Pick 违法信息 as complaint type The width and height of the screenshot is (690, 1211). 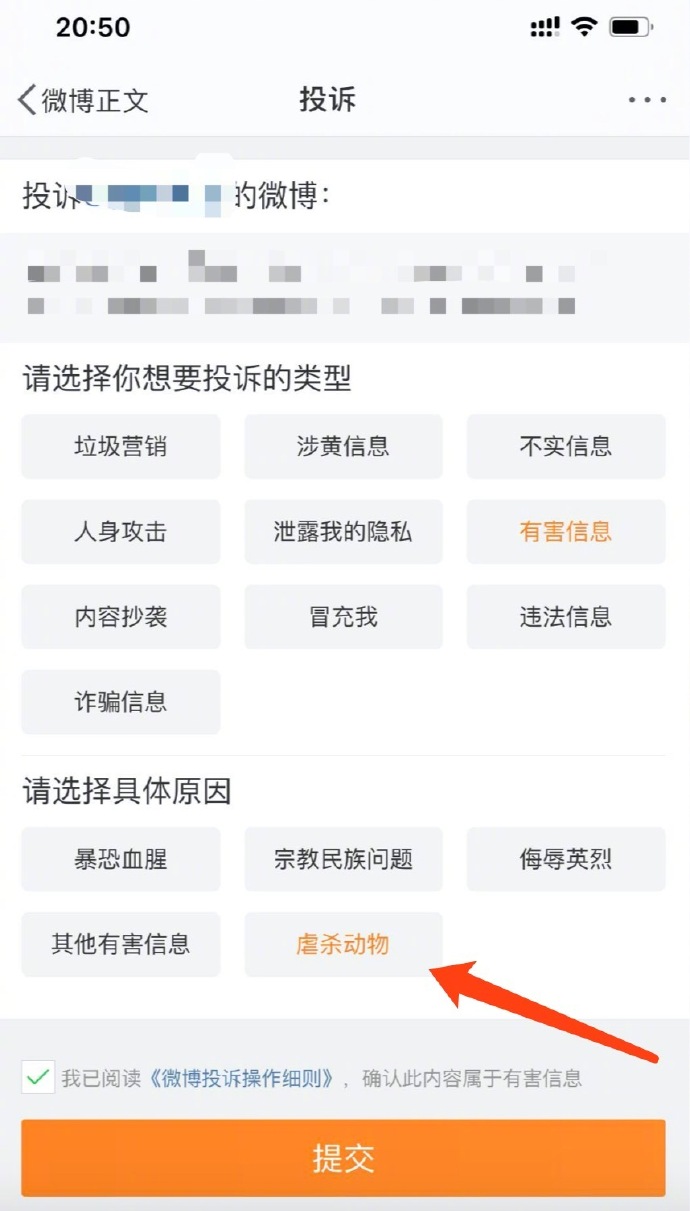click(565, 616)
